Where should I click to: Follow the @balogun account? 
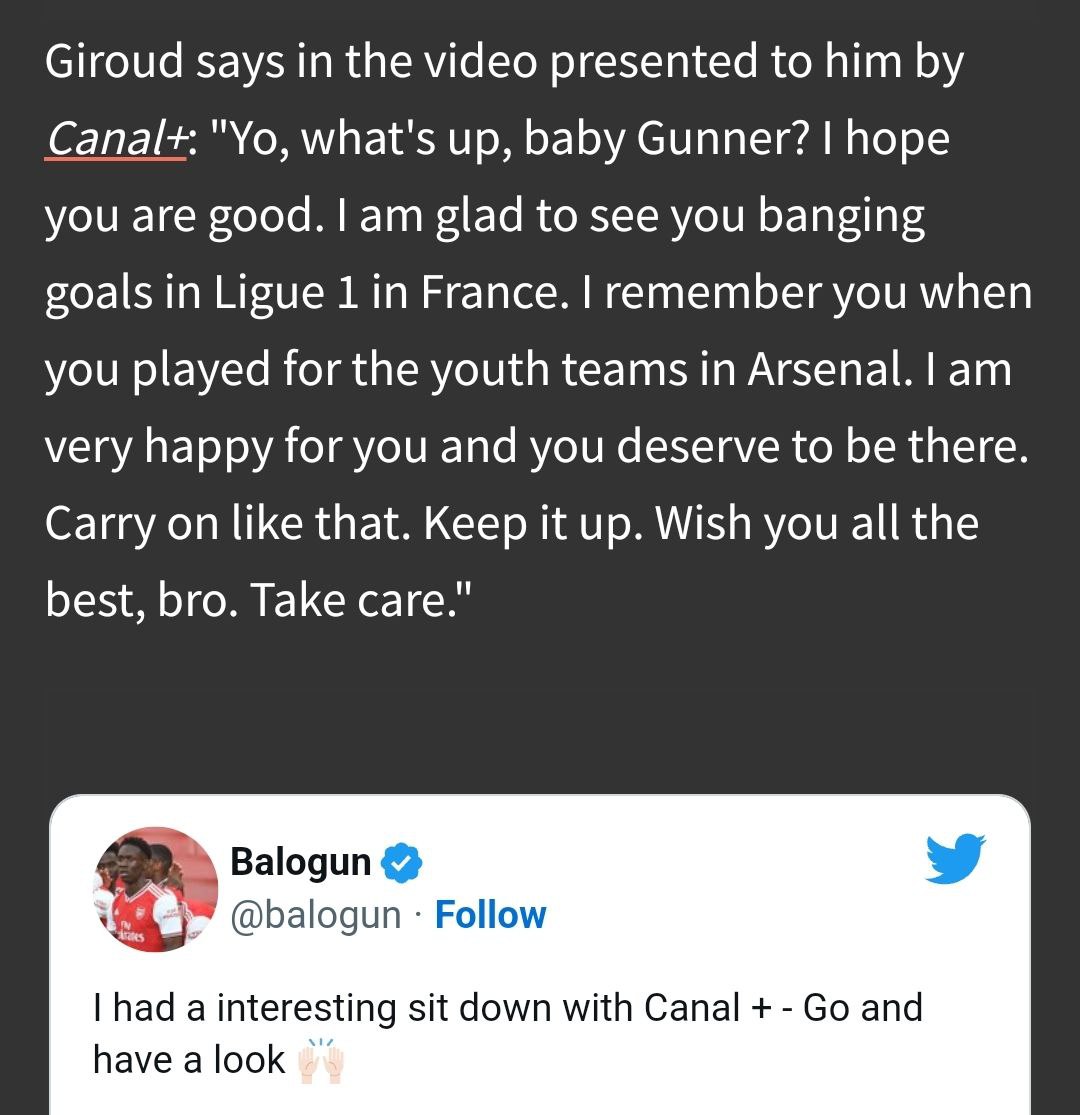(490, 915)
